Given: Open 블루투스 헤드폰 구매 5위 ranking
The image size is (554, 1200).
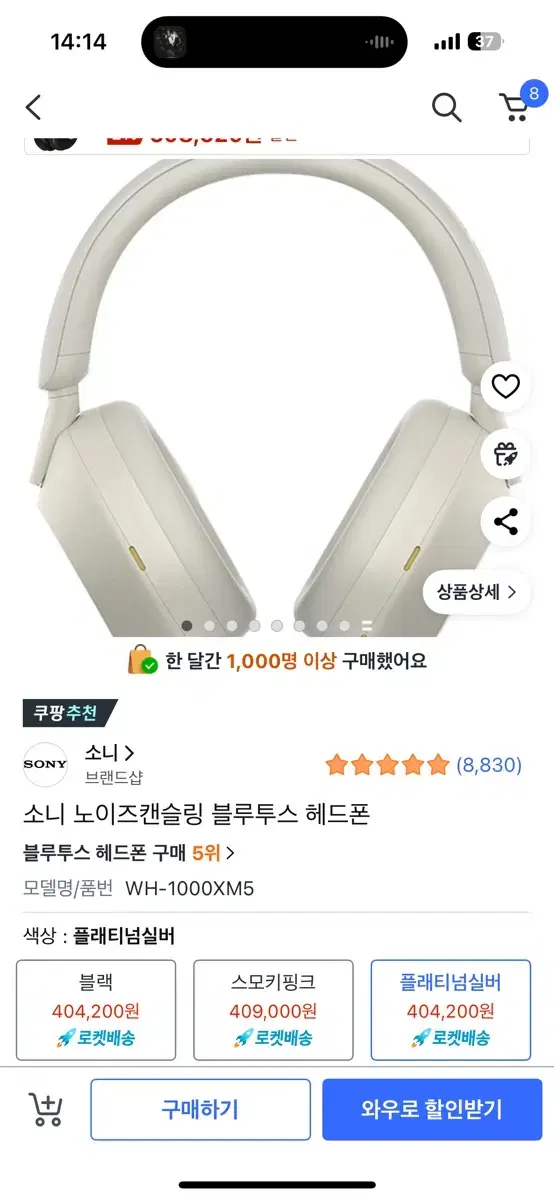Looking at the screenshot, I should pos(129,853).
